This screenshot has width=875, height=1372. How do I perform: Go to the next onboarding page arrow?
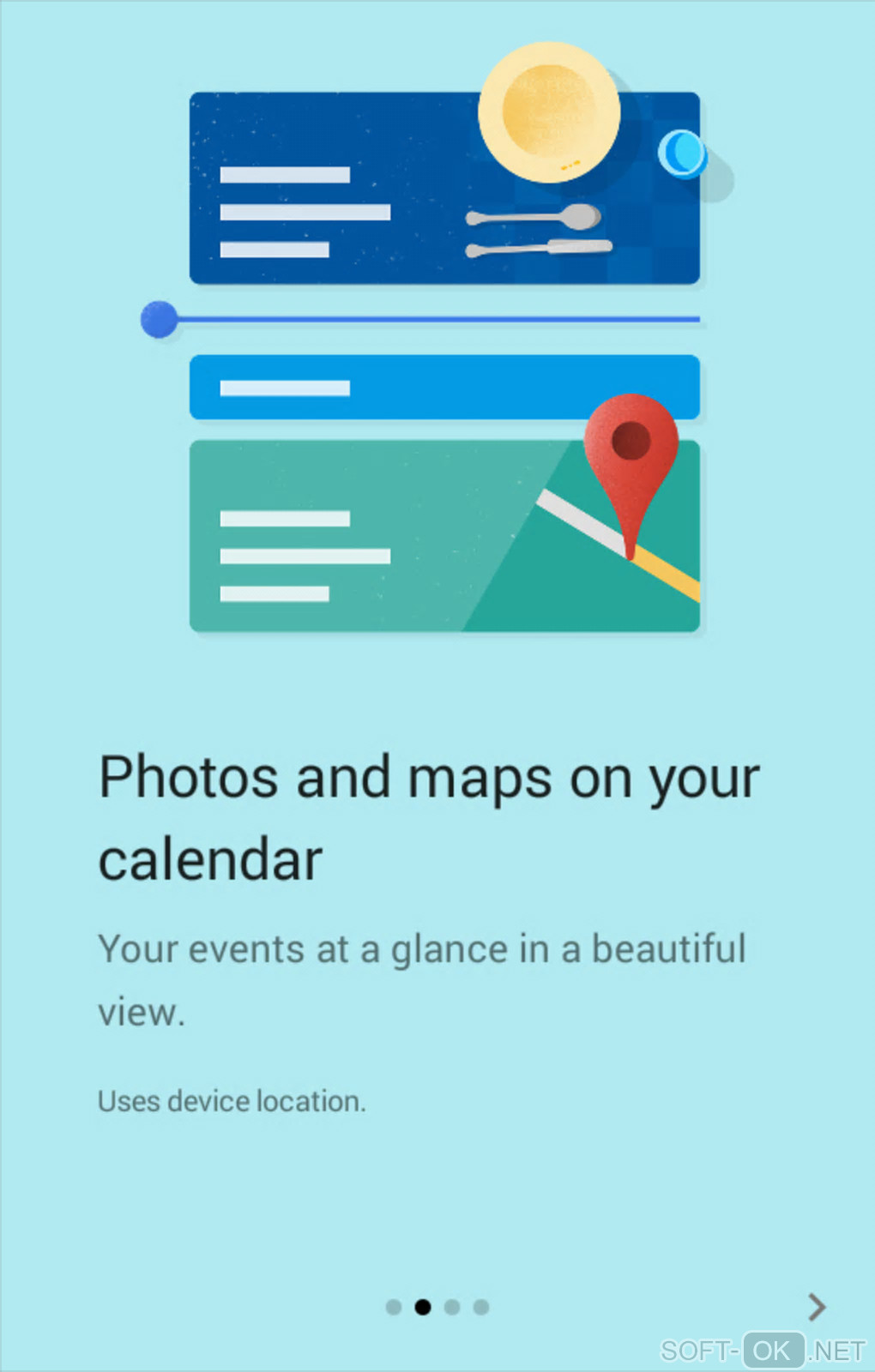click(817, 1306)
